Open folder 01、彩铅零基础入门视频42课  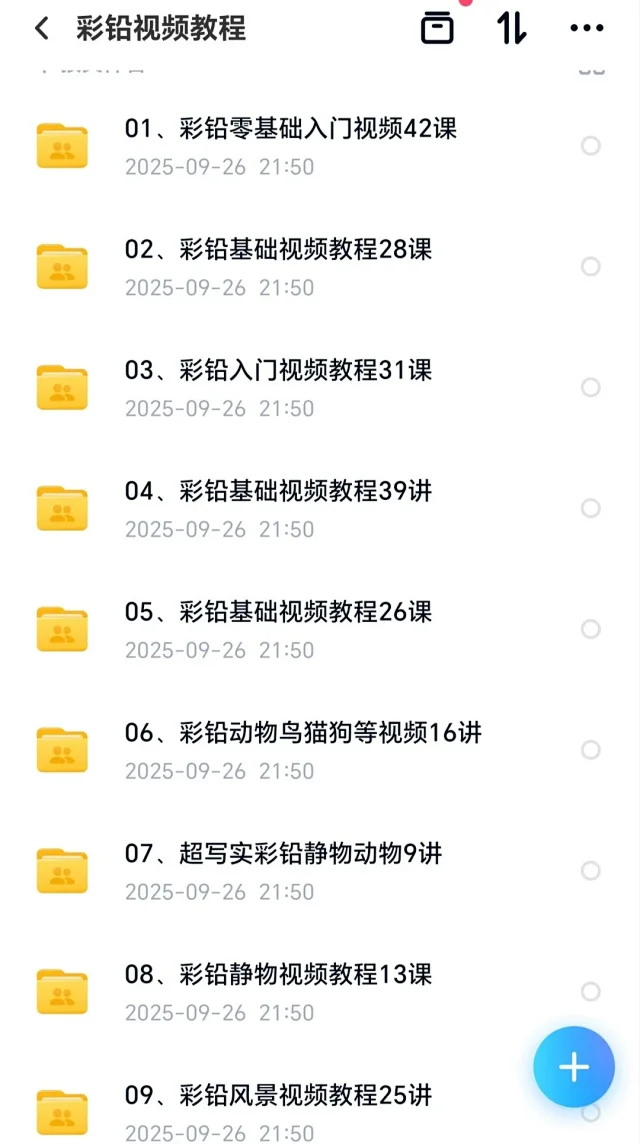coord(290,129)
